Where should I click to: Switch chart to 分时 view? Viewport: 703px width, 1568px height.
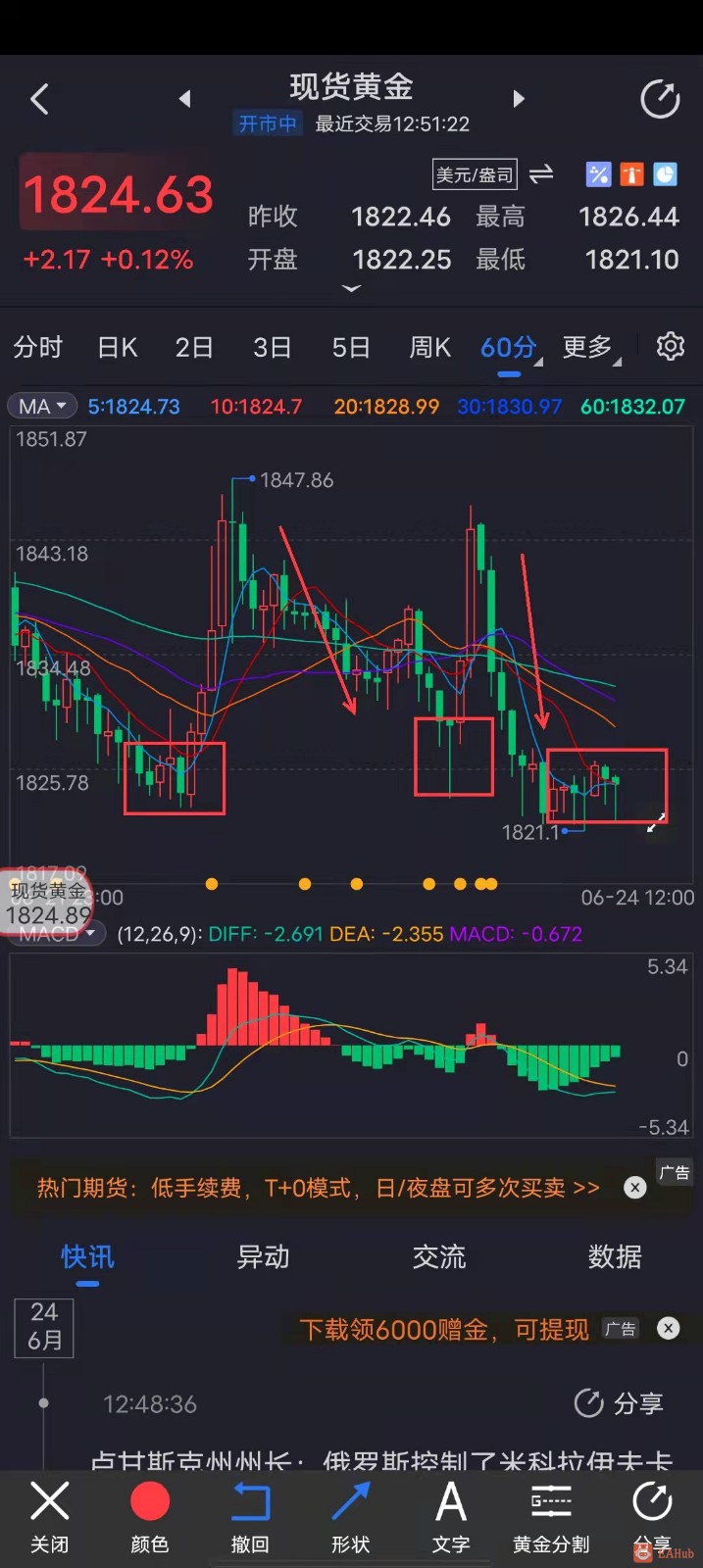point(38,348)
